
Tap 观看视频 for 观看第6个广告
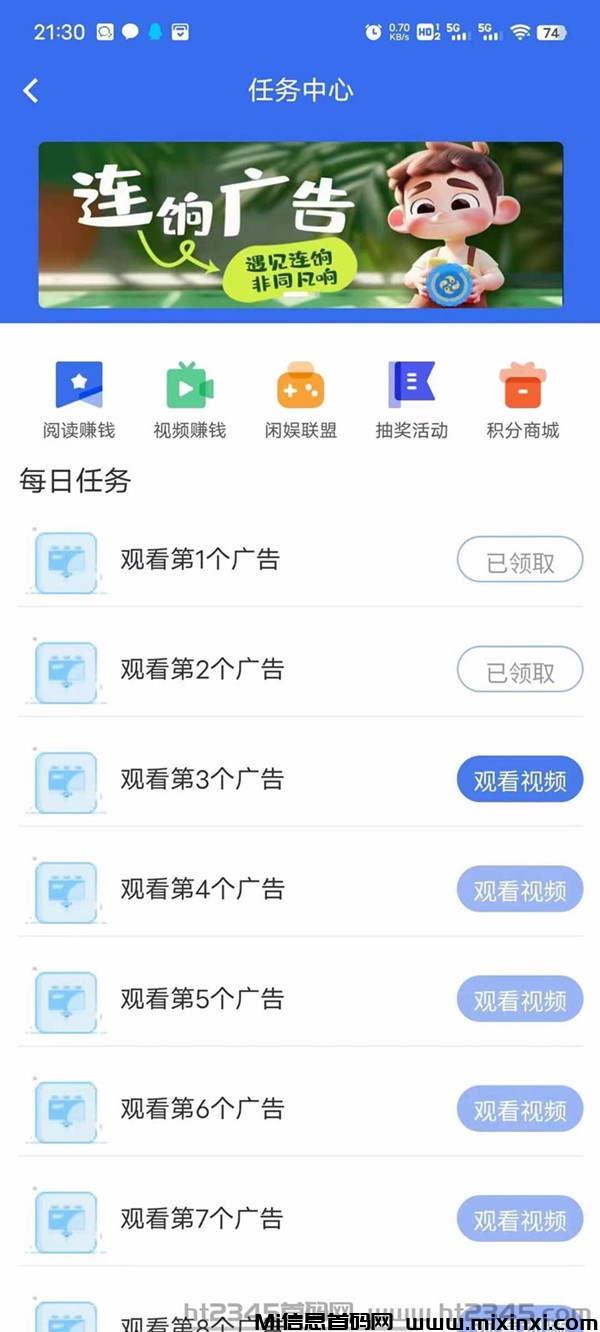[x=520, y=1110]
